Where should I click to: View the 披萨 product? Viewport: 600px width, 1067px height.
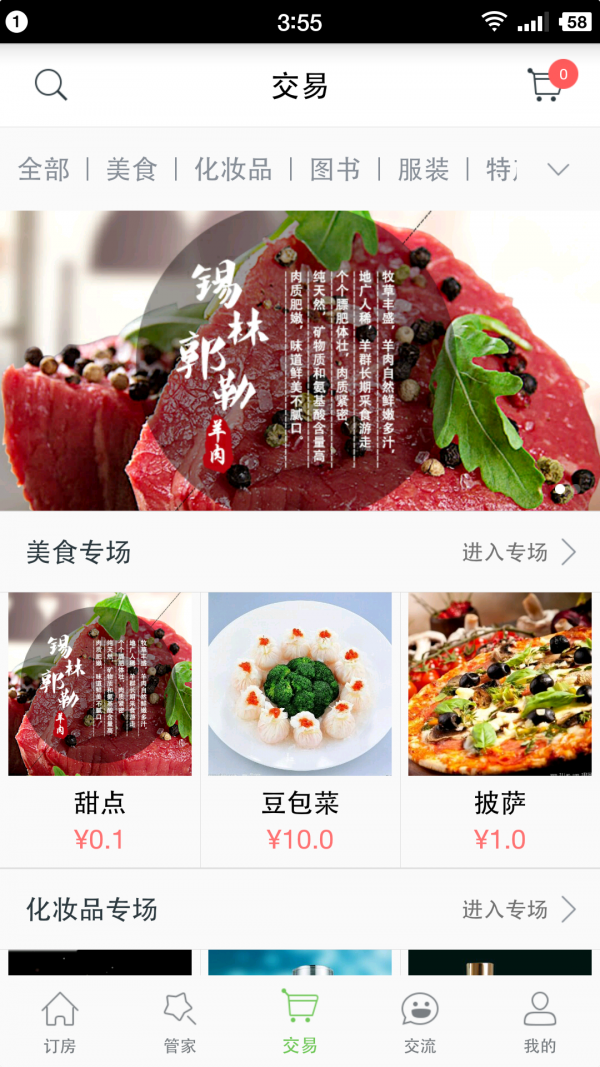(500, 729)
